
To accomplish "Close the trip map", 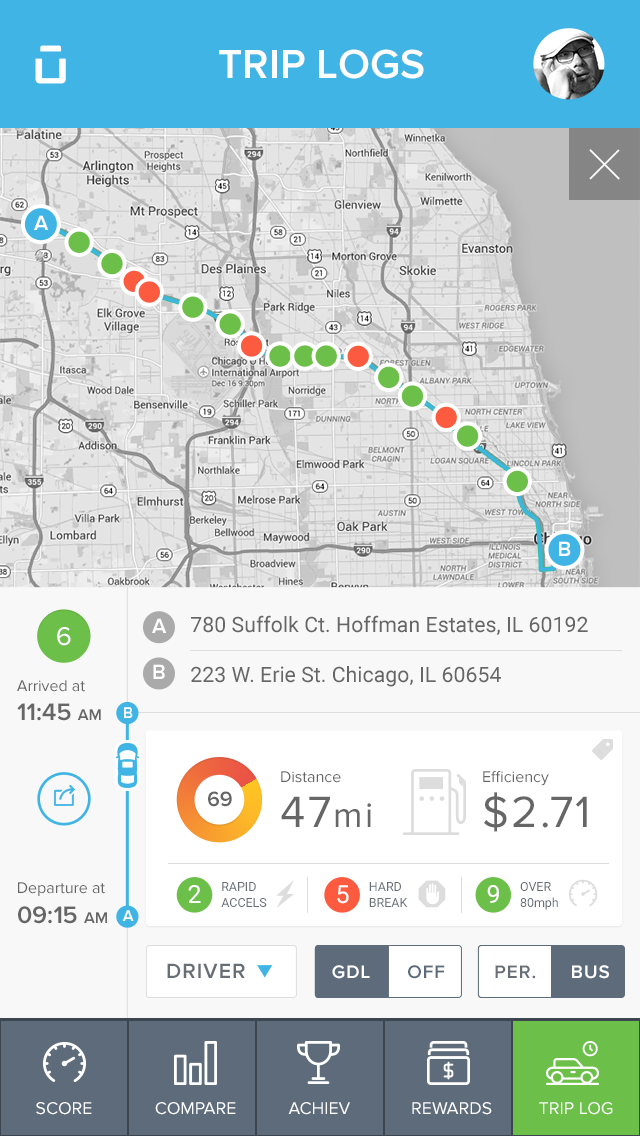I will (604, 164).
